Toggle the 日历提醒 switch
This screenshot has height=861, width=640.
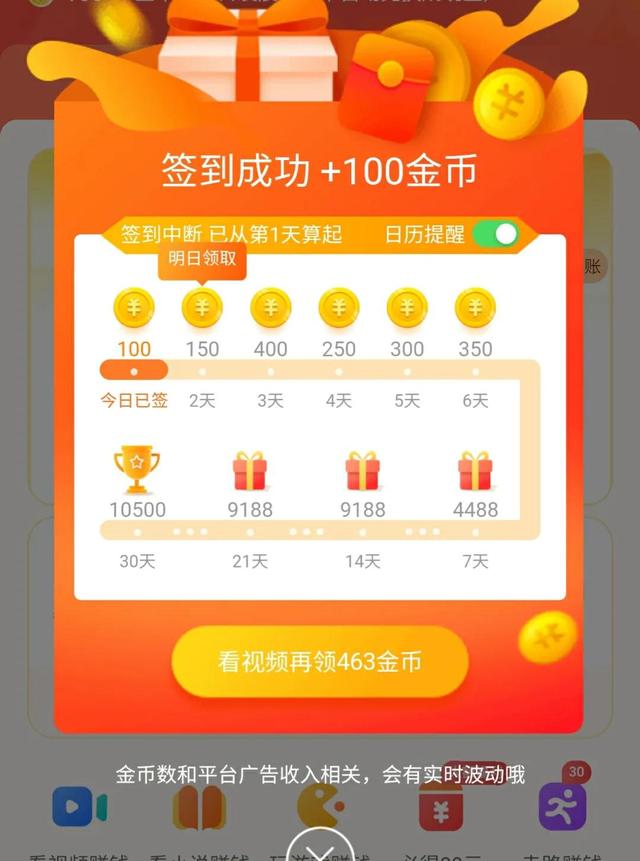click(x=496, y=235)
